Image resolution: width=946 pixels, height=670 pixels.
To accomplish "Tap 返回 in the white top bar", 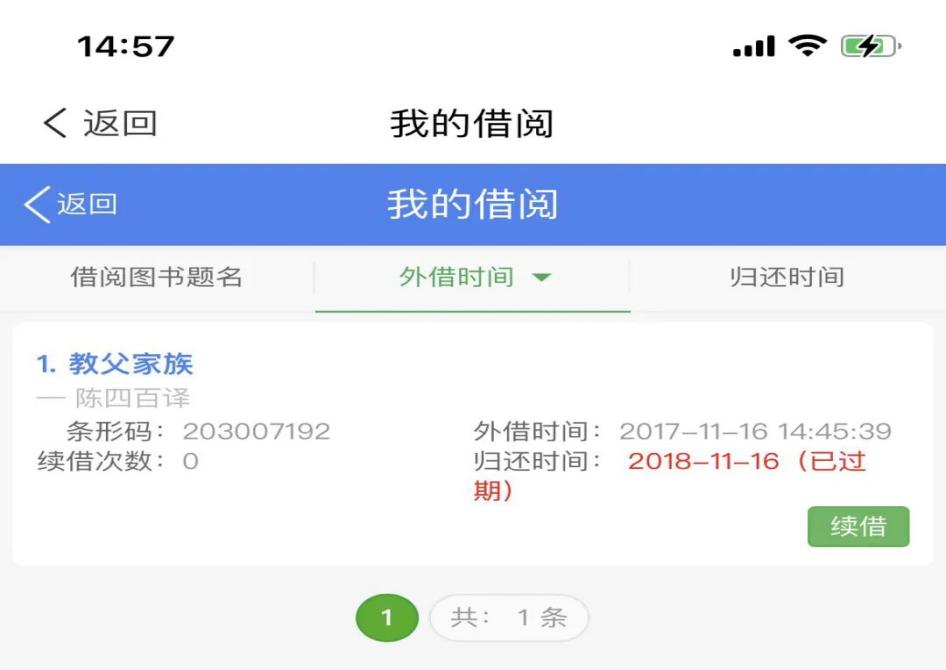I will point(100,123).
